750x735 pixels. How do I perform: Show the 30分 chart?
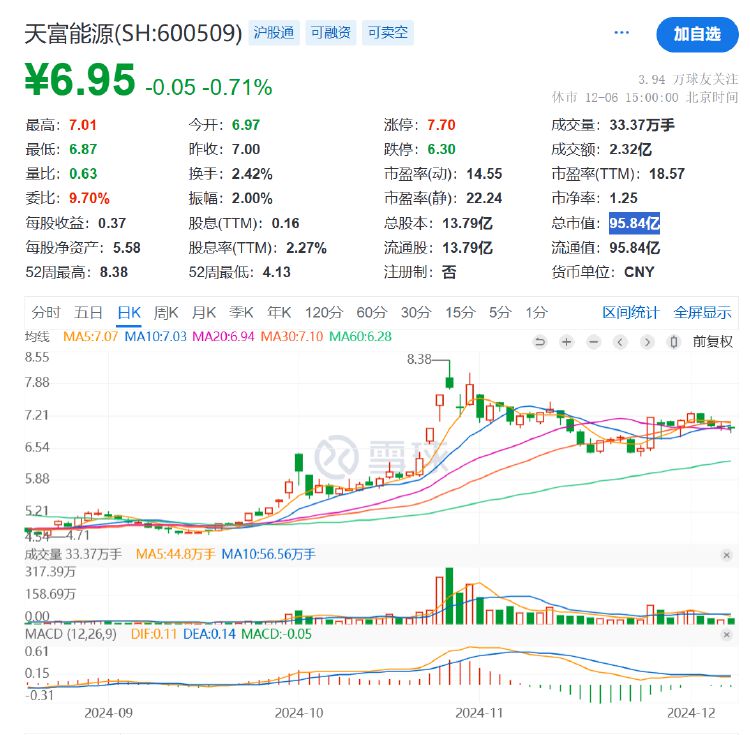point(416,312)
